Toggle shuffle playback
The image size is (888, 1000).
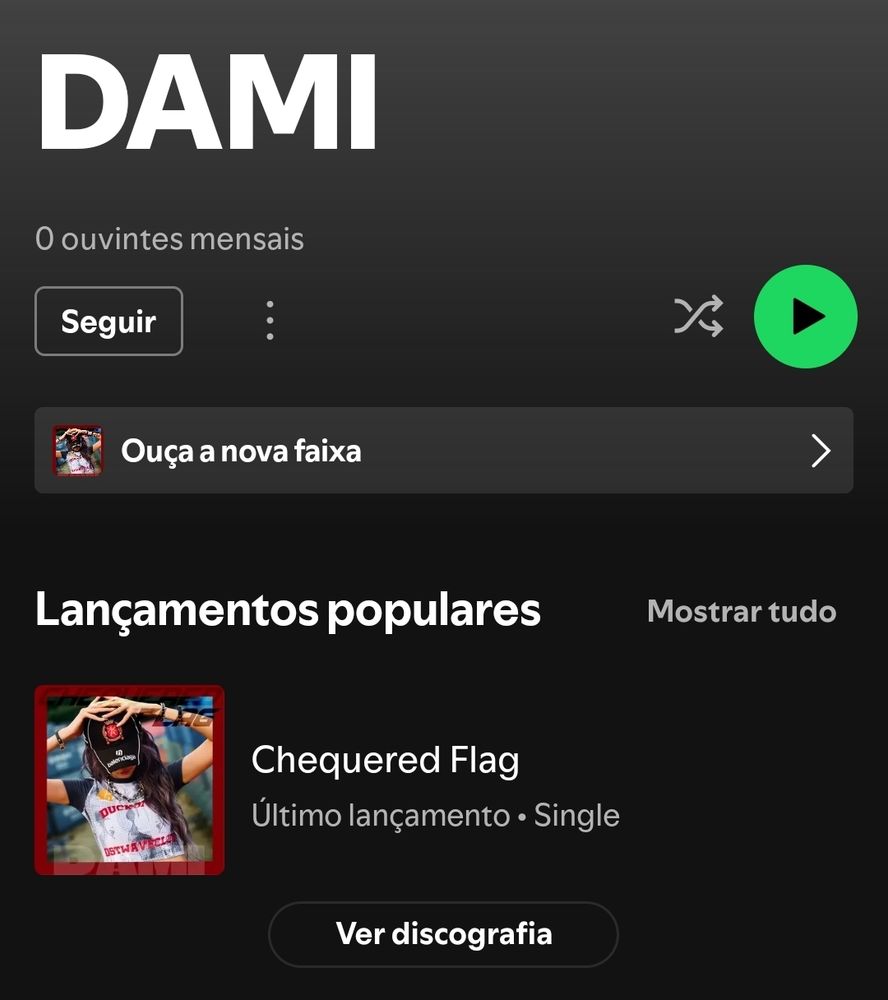[698, 317]
